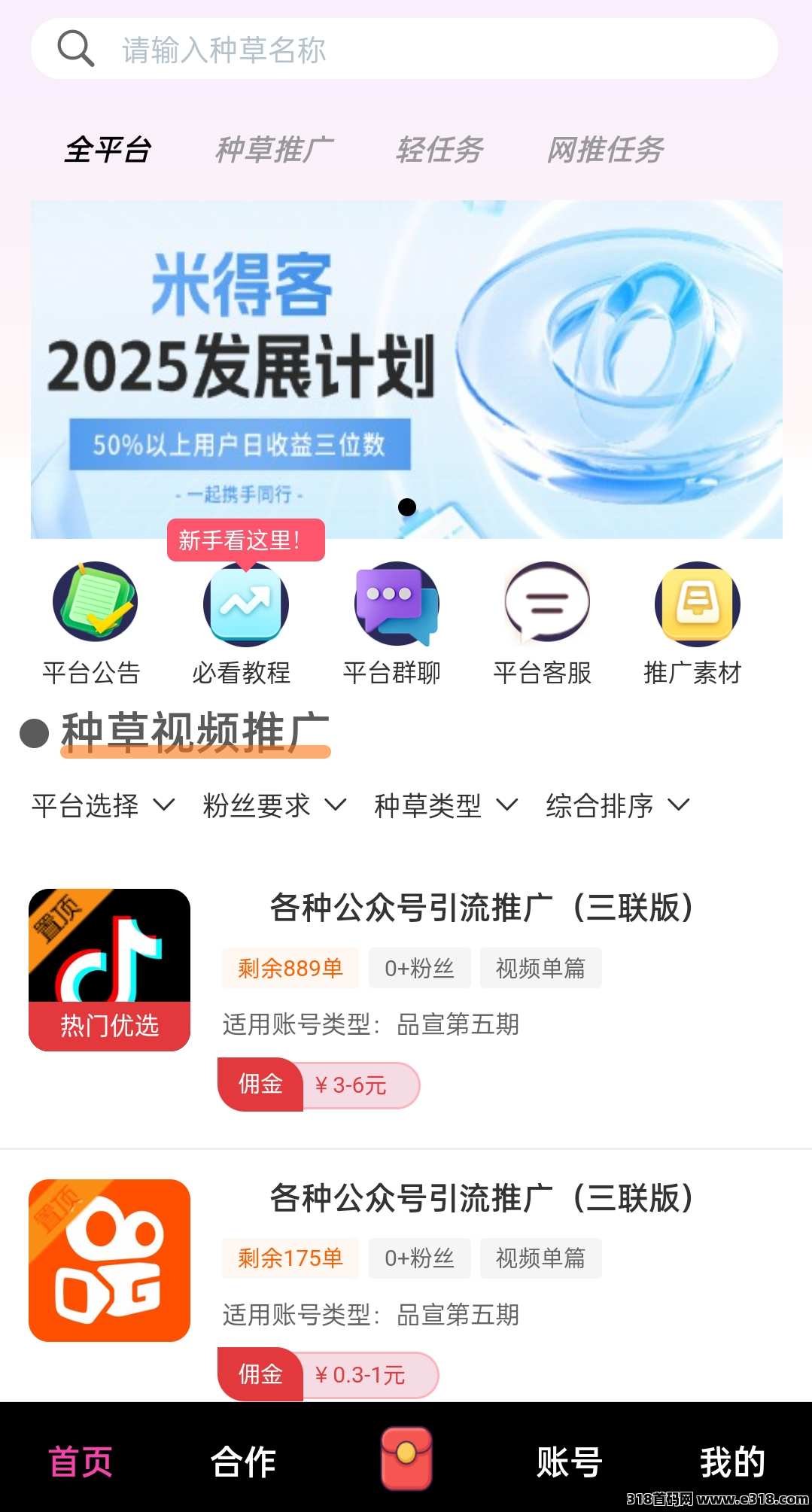
Task: Expand the 种草类型 dropdown
Action: pyautogui.click(x=446, y=805)
